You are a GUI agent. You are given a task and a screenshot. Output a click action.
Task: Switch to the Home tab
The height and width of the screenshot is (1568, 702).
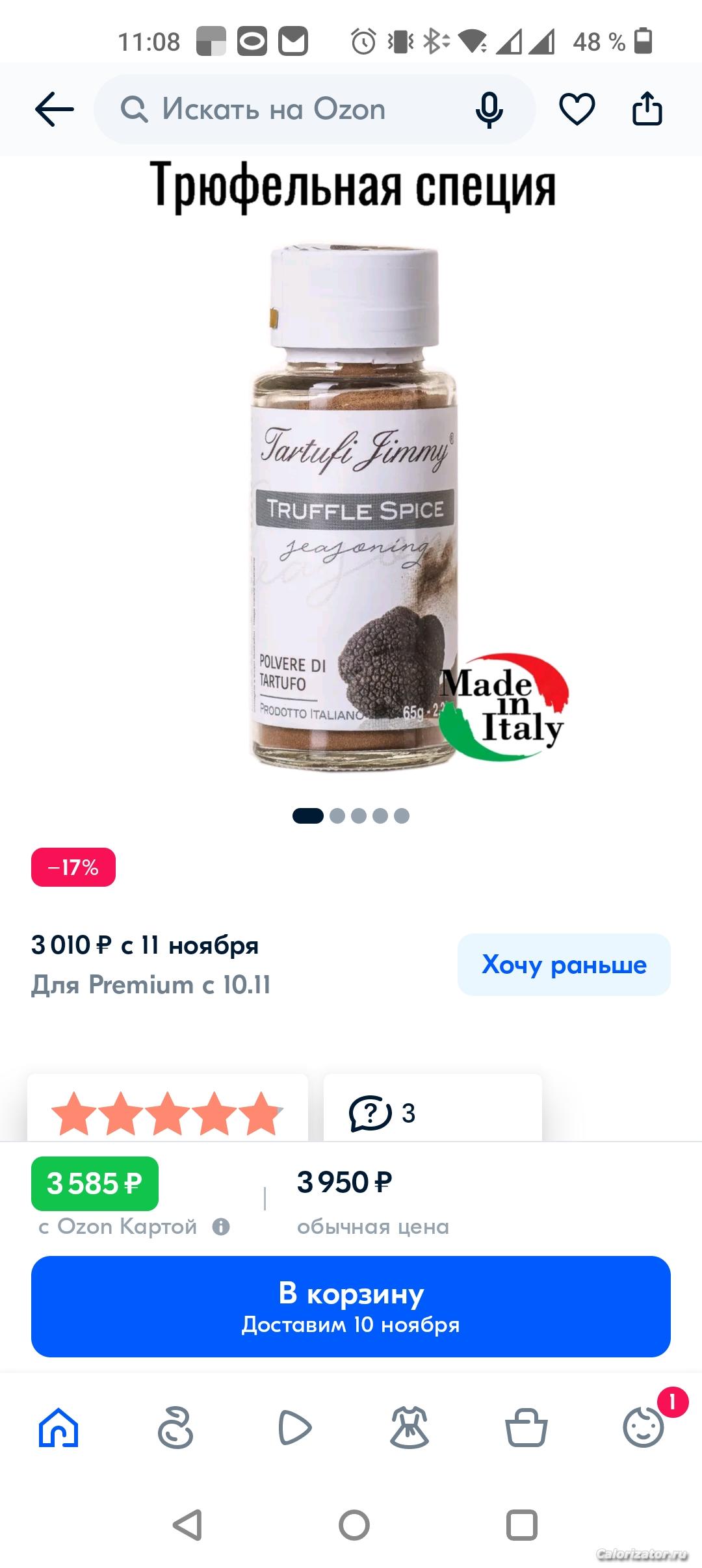tap(58, 1428)
